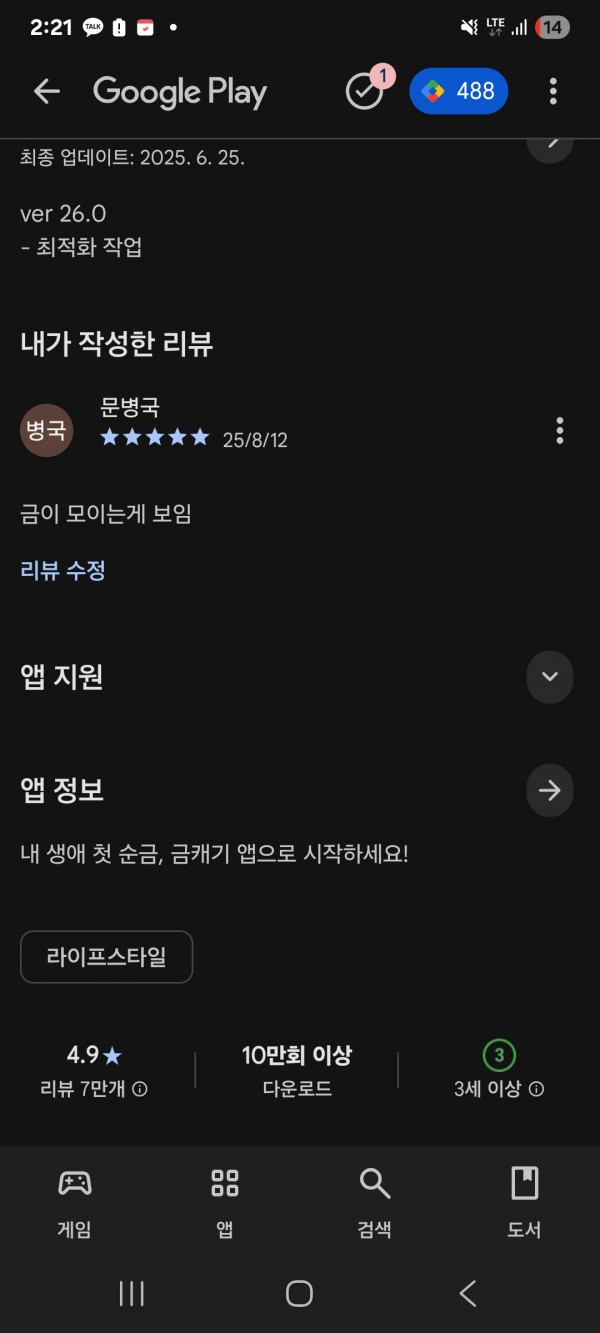Open 앱 정보 with the arrow button
Screen dimensions: 600x1333
pos(550,791)
